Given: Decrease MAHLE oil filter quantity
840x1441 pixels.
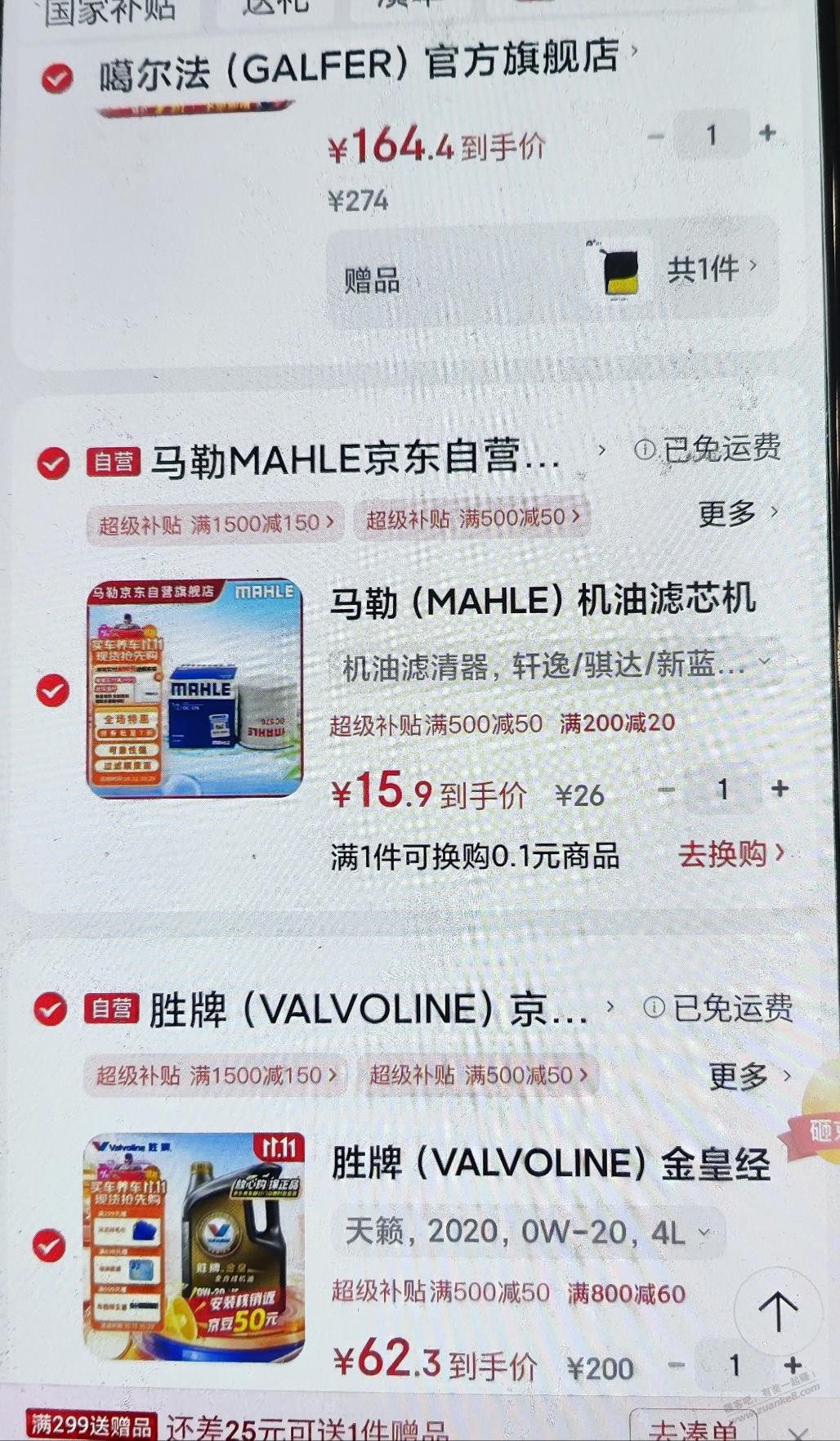Looking at the screenshot, I should (667, 790).
